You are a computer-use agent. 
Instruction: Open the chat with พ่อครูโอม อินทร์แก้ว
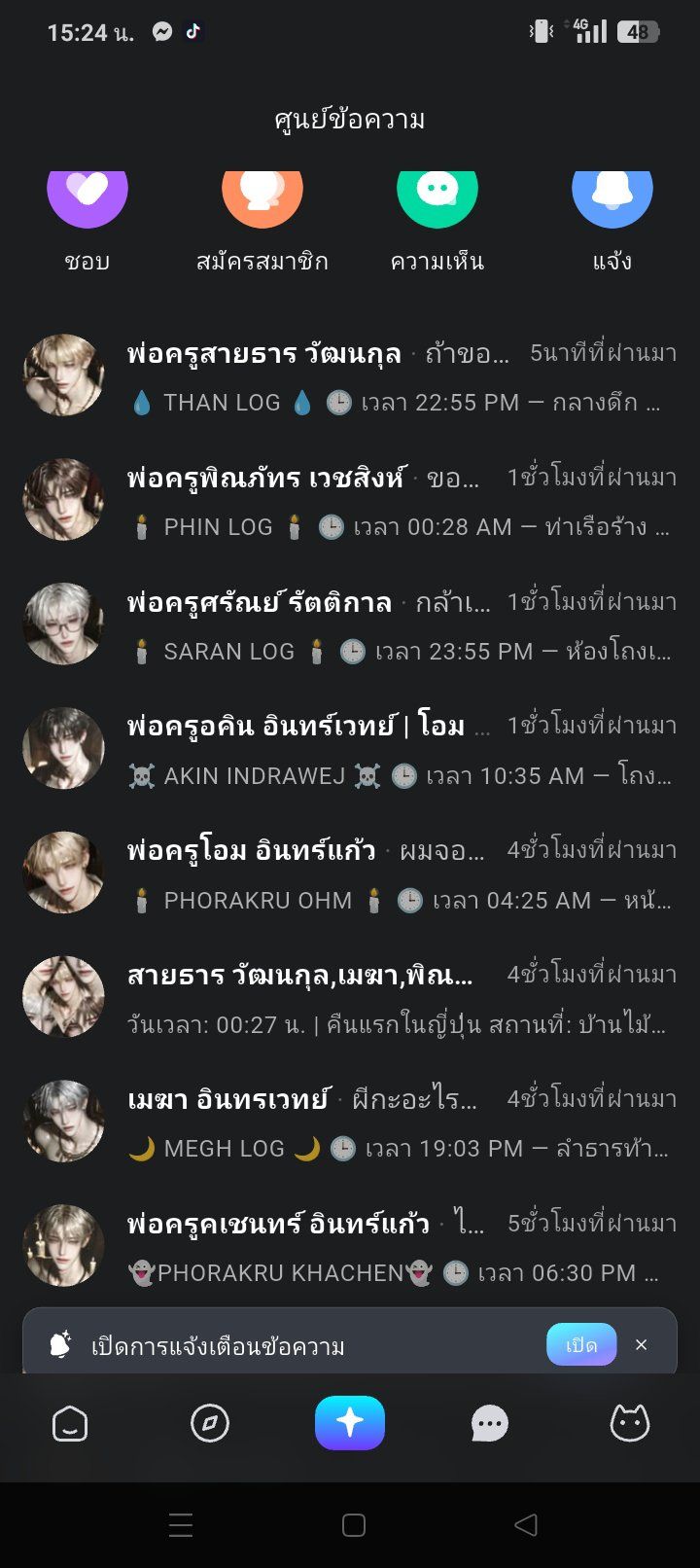click(x=350, y=874)
